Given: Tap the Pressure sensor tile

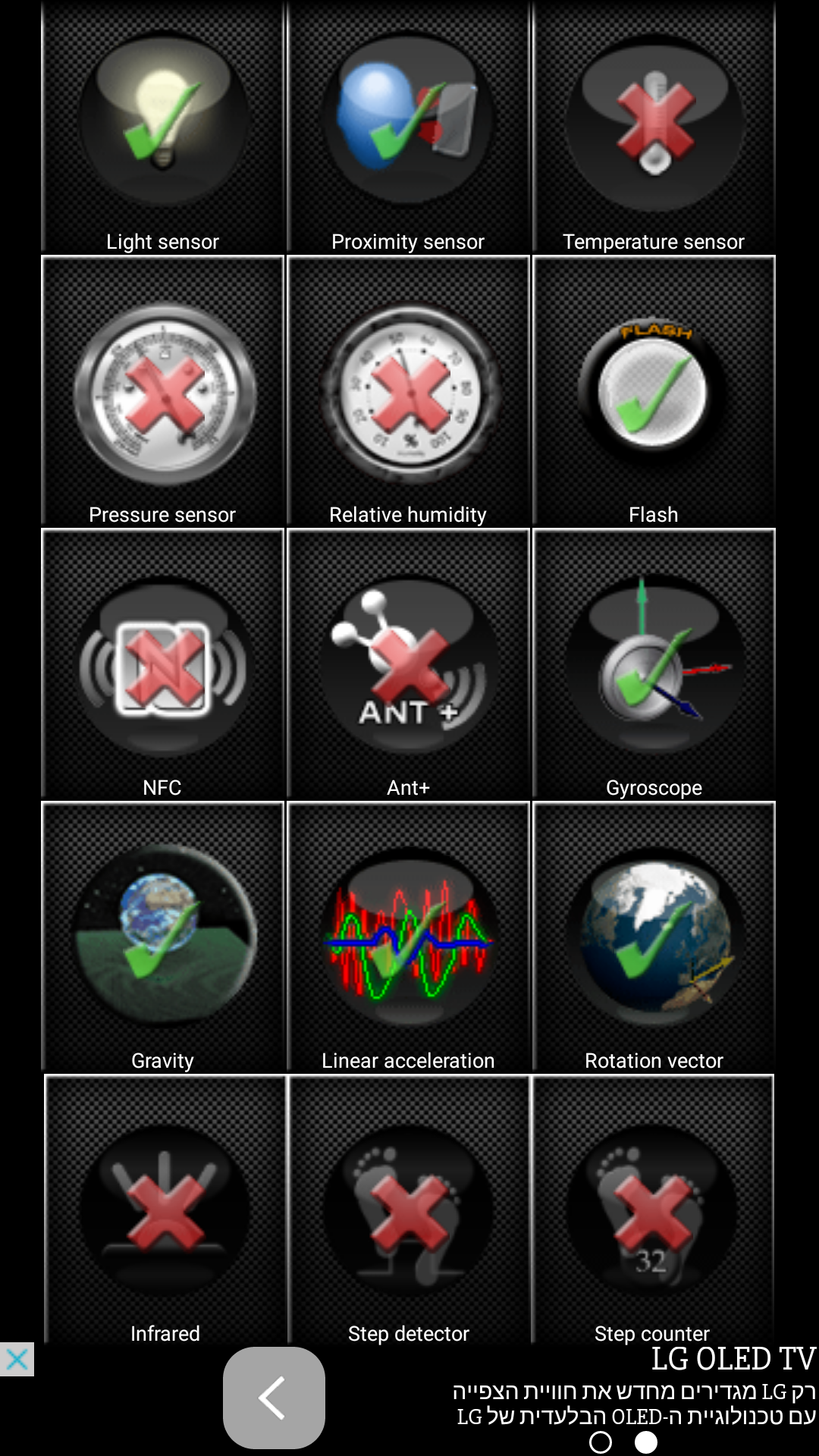Looking at the screenshot, I should [162, 391].
